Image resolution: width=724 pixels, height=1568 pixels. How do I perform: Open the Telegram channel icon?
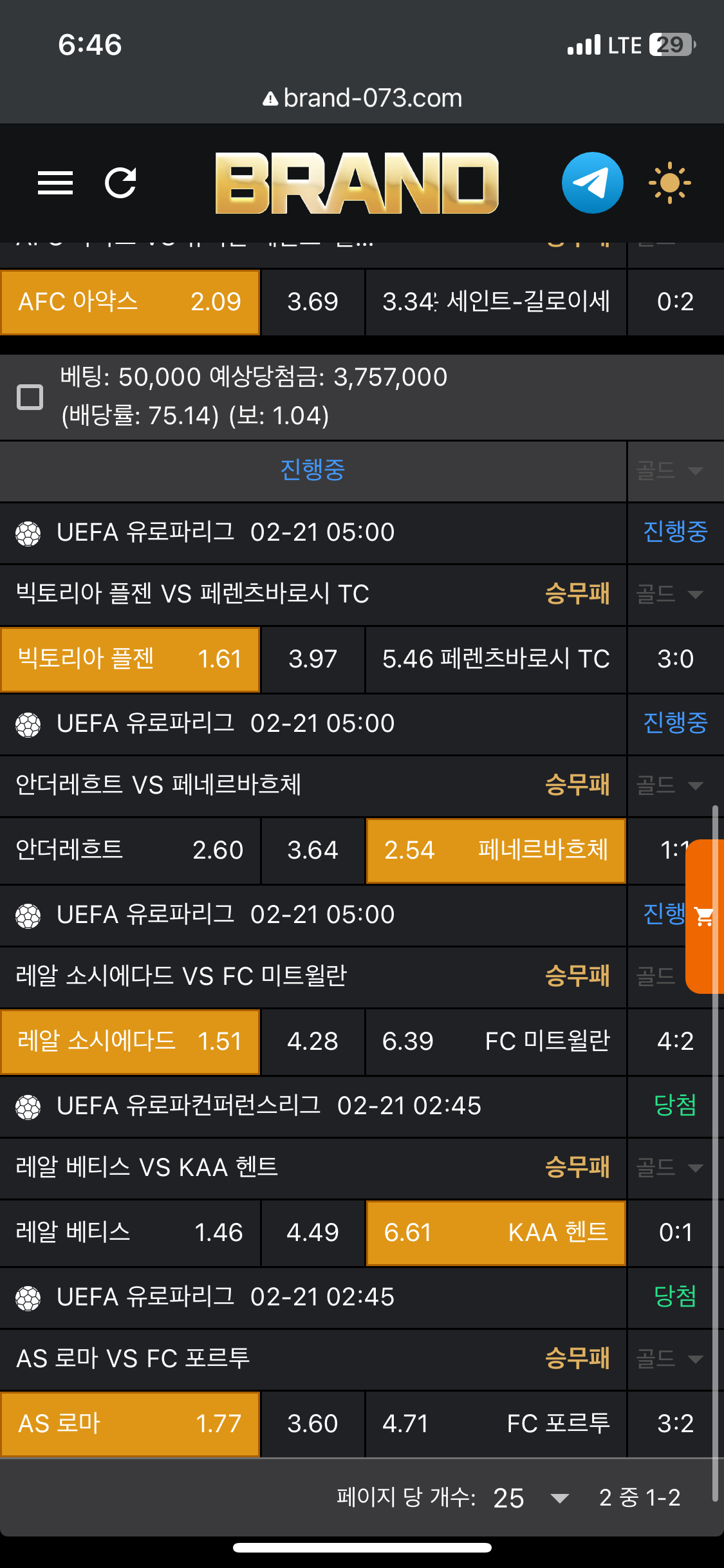(x=592, y=183)
